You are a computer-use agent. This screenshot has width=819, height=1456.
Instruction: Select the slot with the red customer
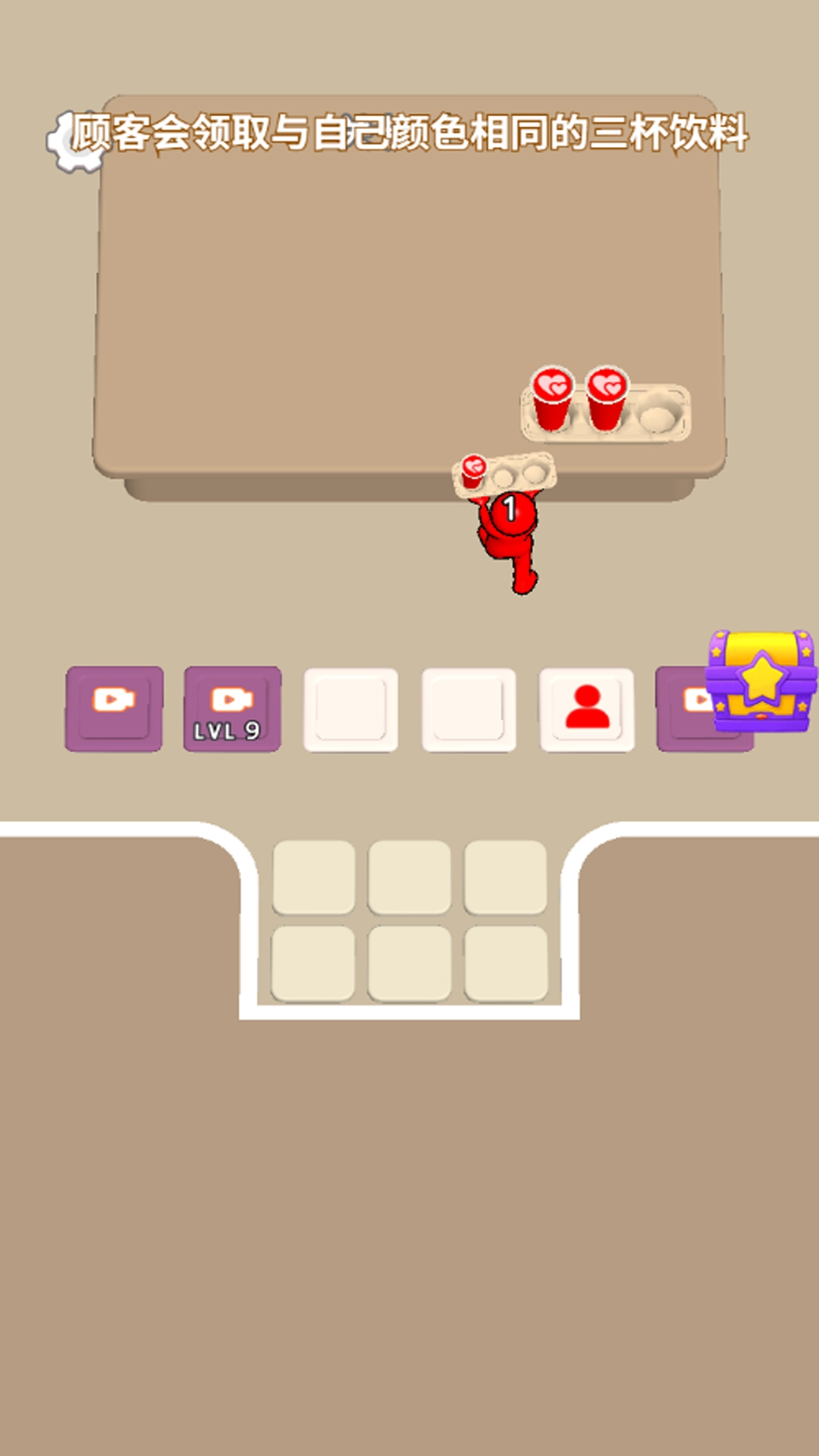click(587, 708)
